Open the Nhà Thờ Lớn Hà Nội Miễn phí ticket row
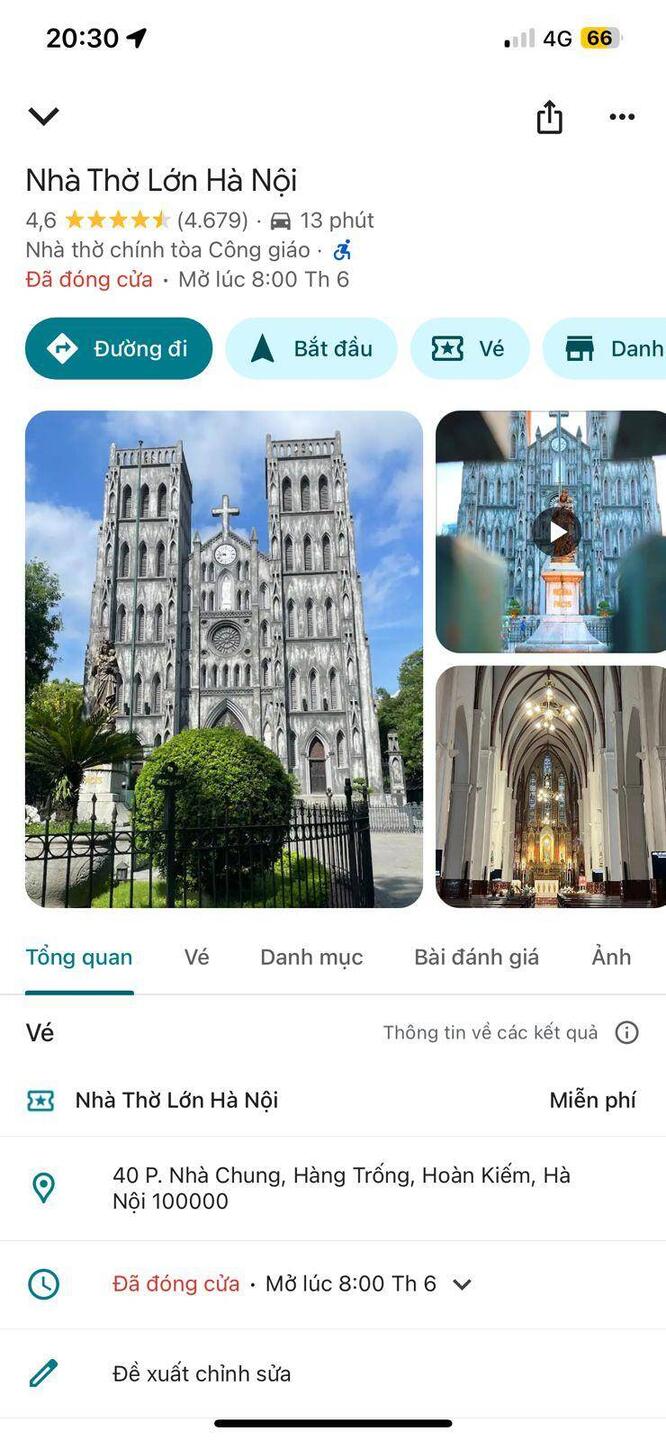Image resolution: width=666 pixels, height=1440 pixels. click(x=332, y=1100)
